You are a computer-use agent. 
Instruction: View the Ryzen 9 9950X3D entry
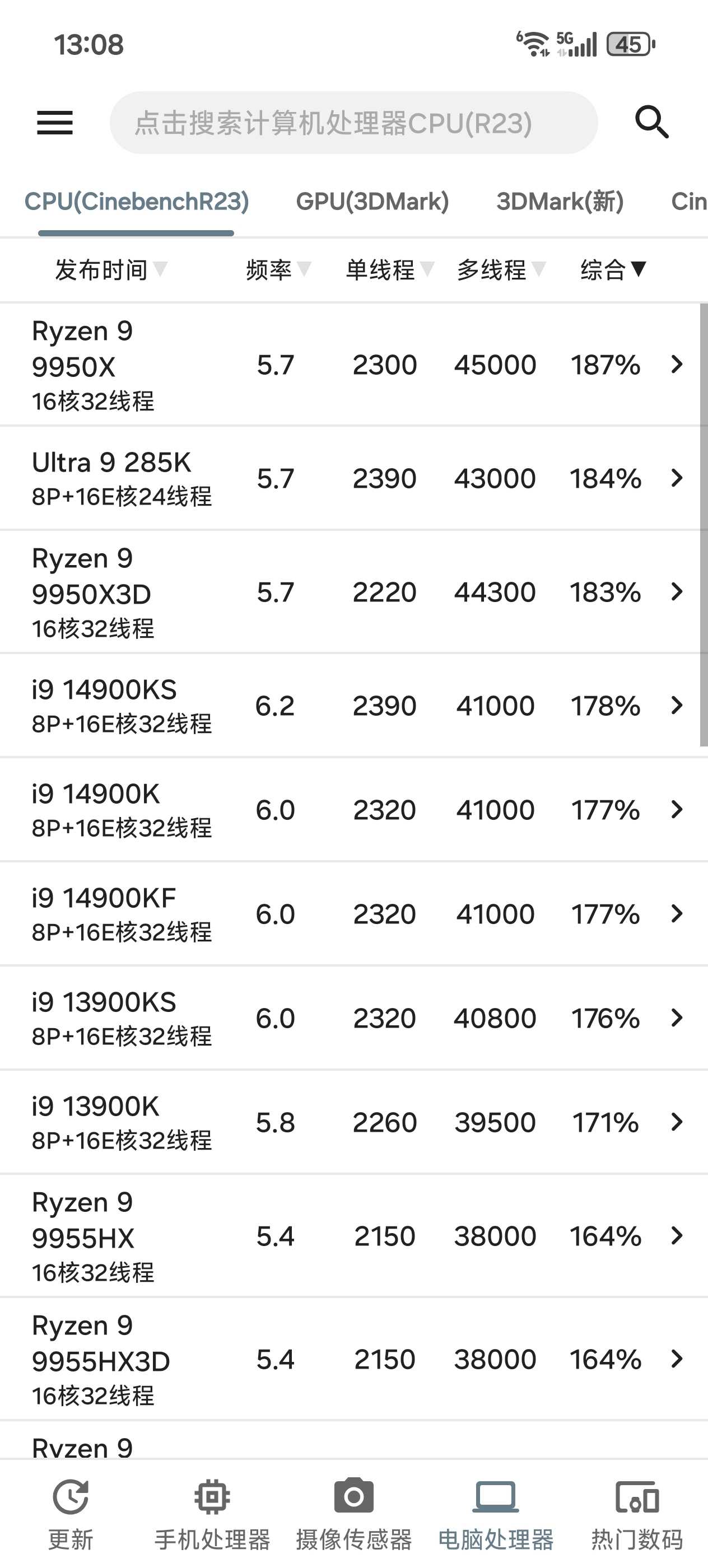[353, 592]
